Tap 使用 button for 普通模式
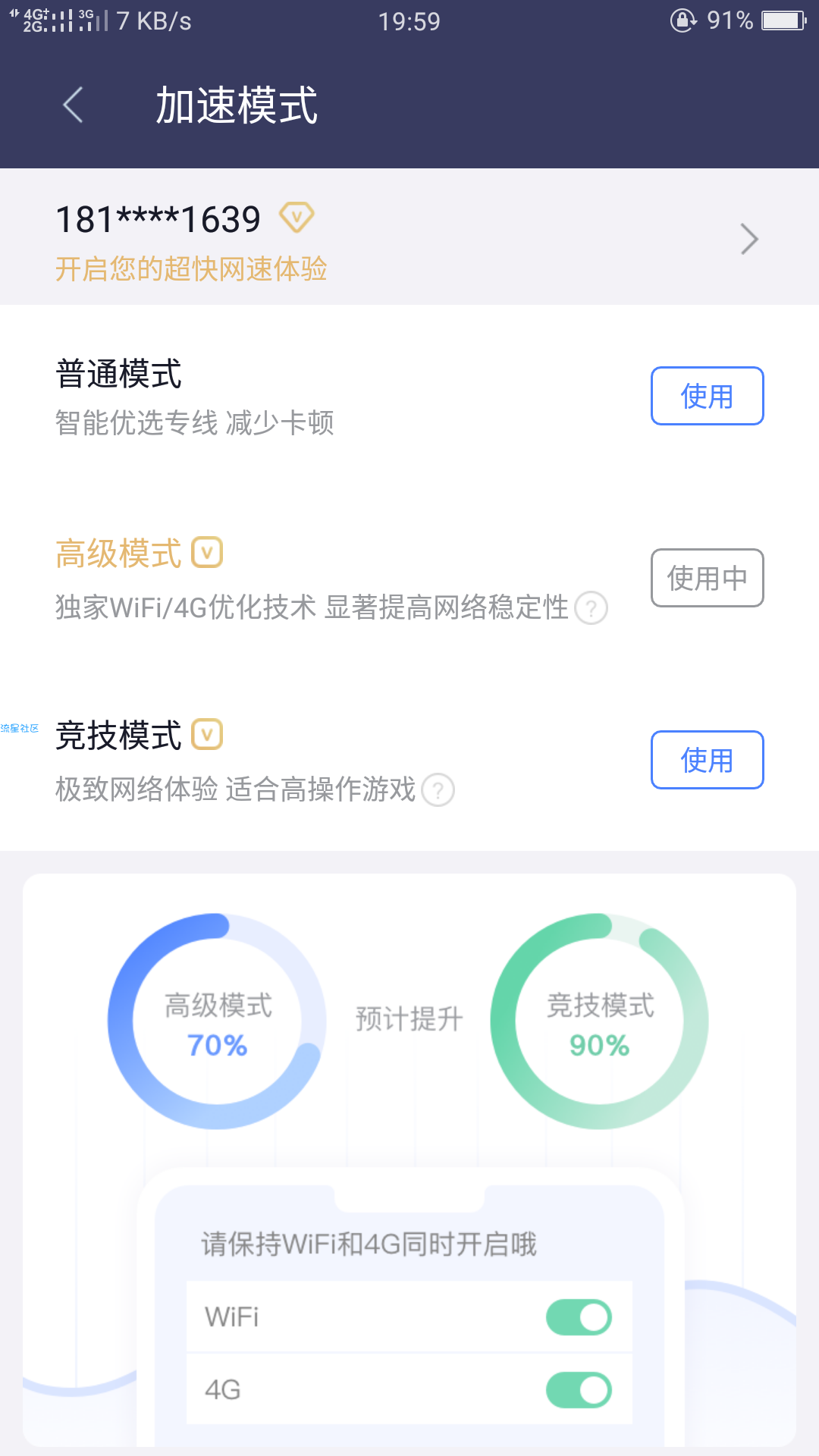The width and height of the screenshot is (819, 1456). click(707, 396)
